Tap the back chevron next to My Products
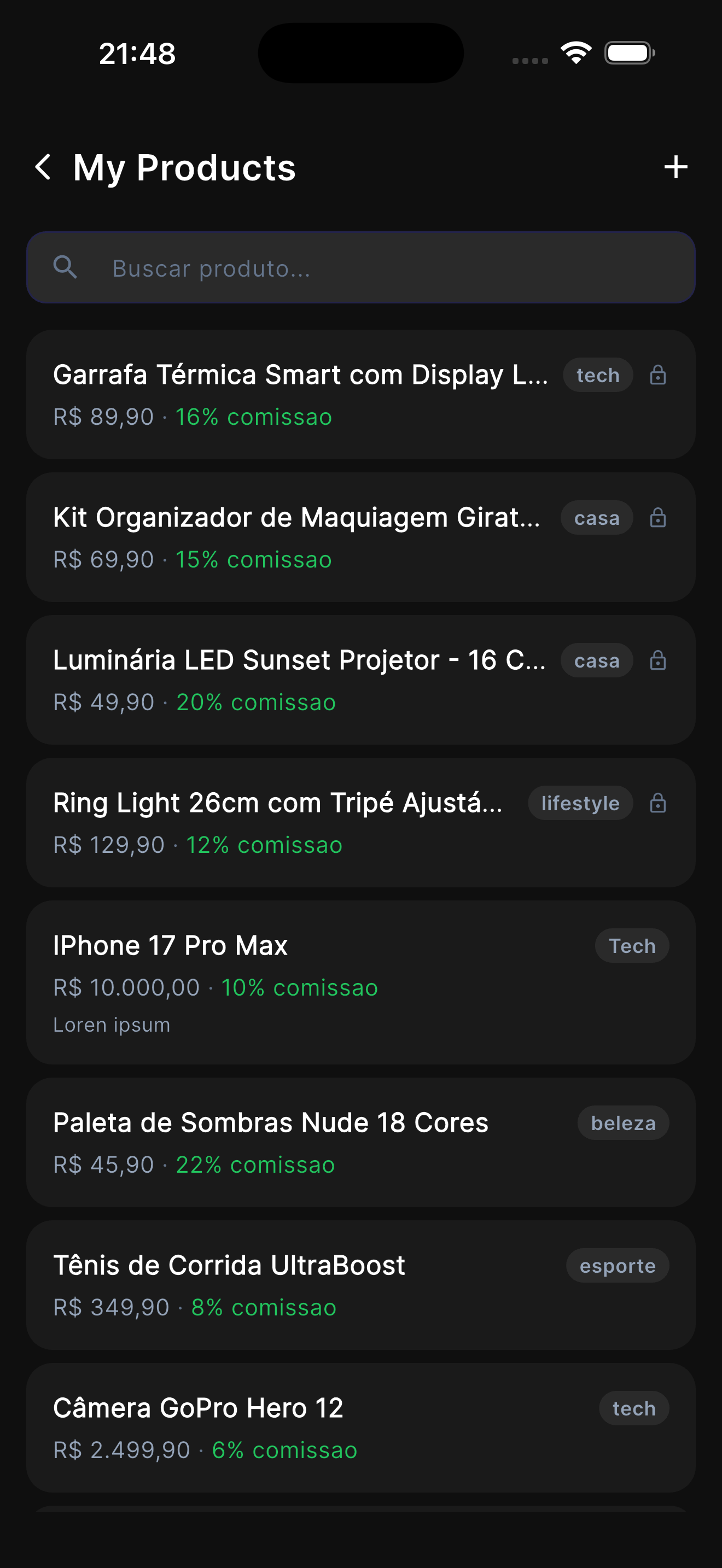This screenshot has width=722, height=1568. 43,168
